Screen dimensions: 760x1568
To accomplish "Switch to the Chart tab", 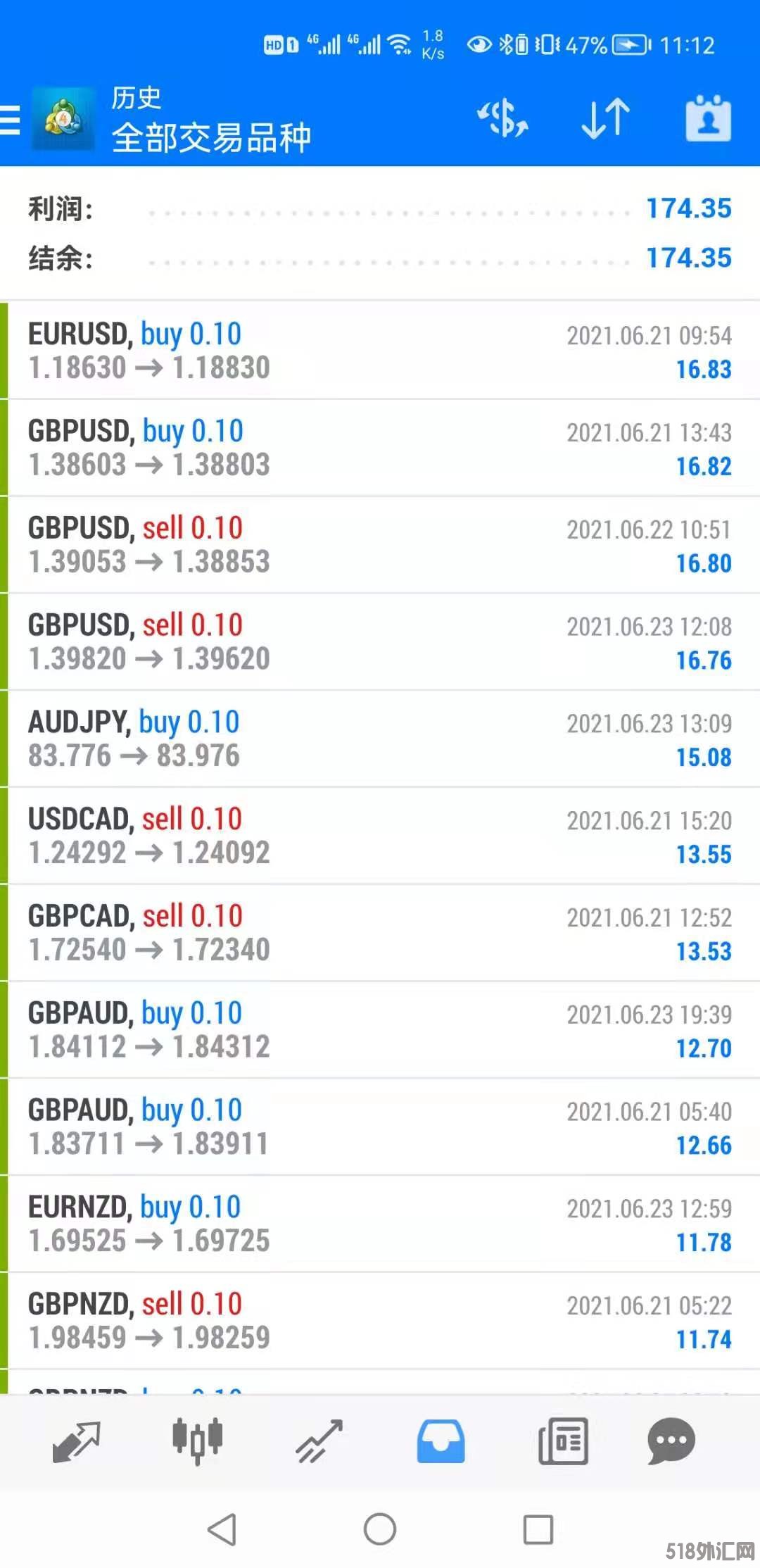I will [198, 1441].
